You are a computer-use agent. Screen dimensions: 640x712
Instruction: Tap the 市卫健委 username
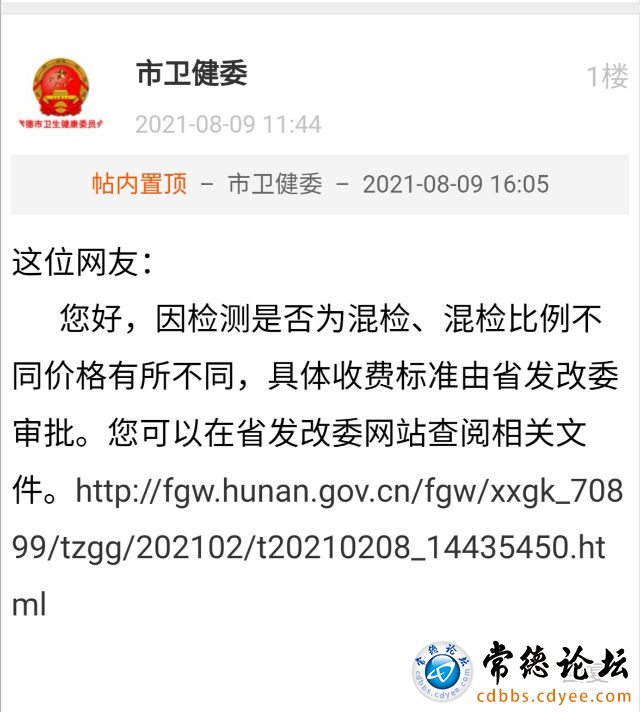[x=192, y=73]
